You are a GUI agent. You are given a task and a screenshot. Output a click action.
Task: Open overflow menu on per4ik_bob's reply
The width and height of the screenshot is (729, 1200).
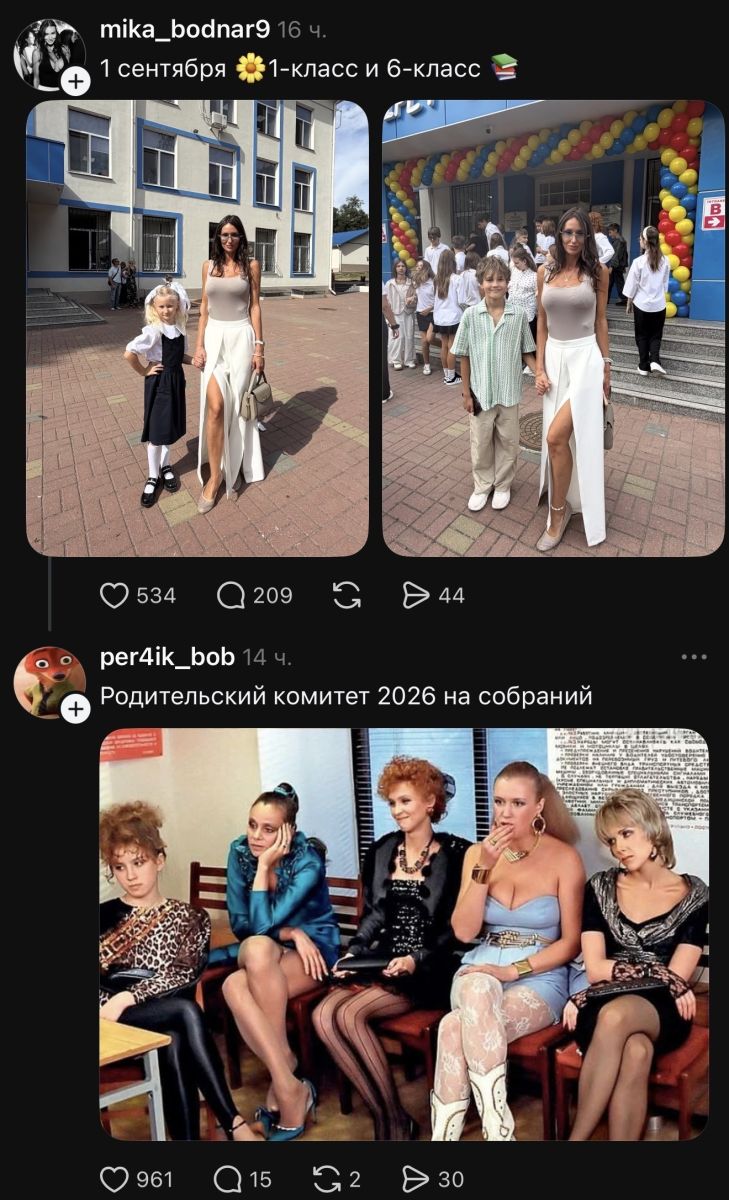click(x=693, y=657)
